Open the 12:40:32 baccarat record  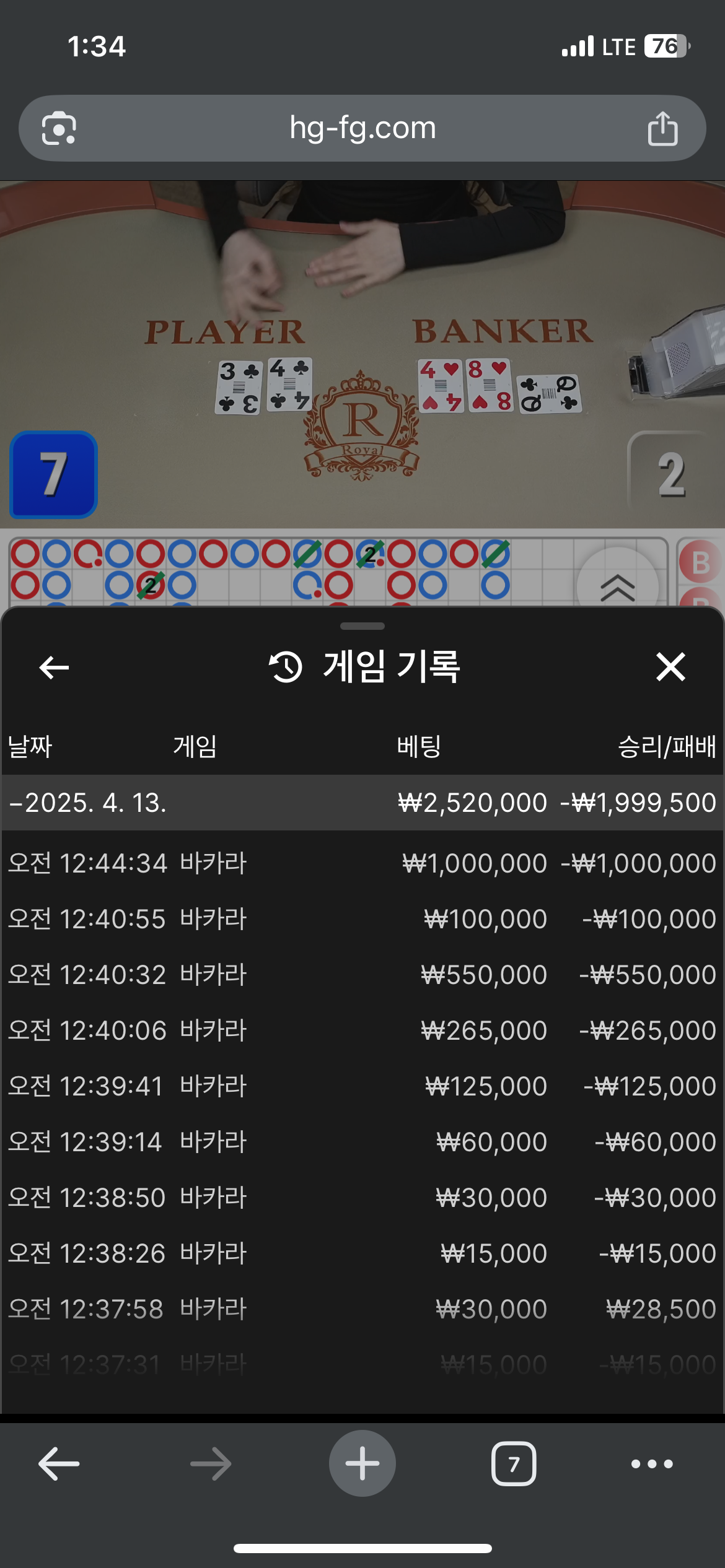click(362, 975)
